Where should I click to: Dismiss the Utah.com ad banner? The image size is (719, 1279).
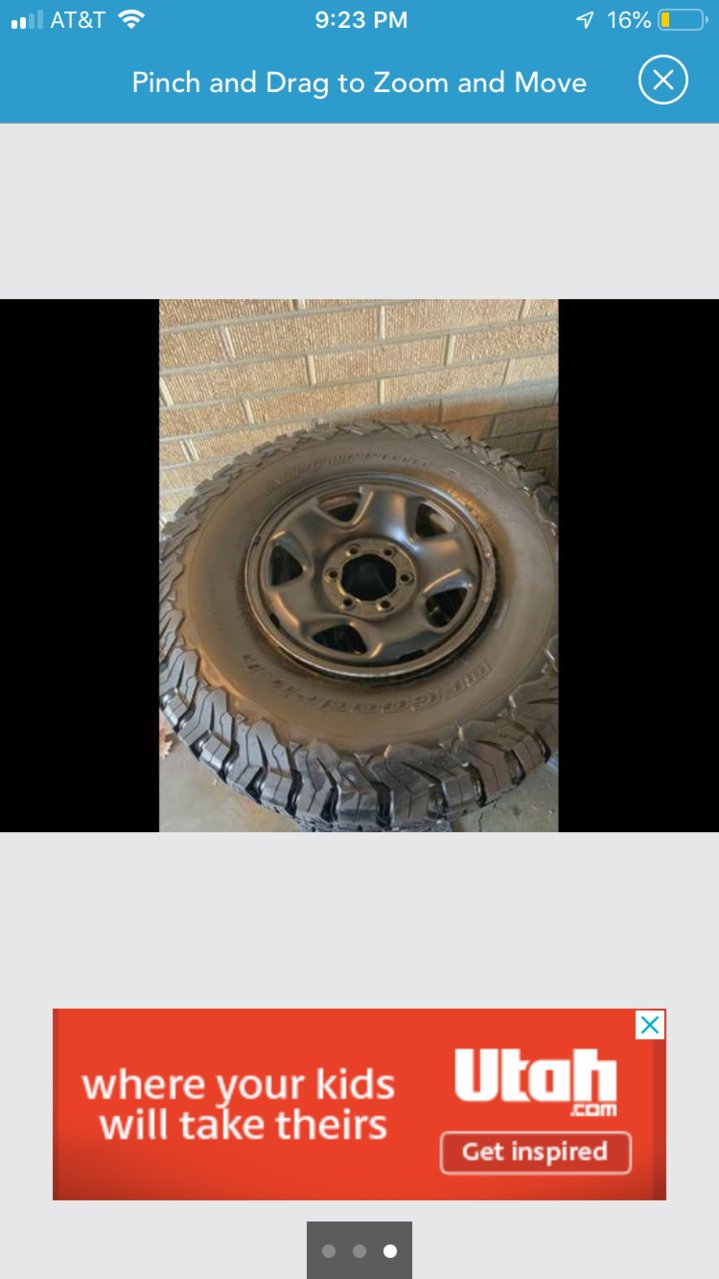pos(650,1025)
